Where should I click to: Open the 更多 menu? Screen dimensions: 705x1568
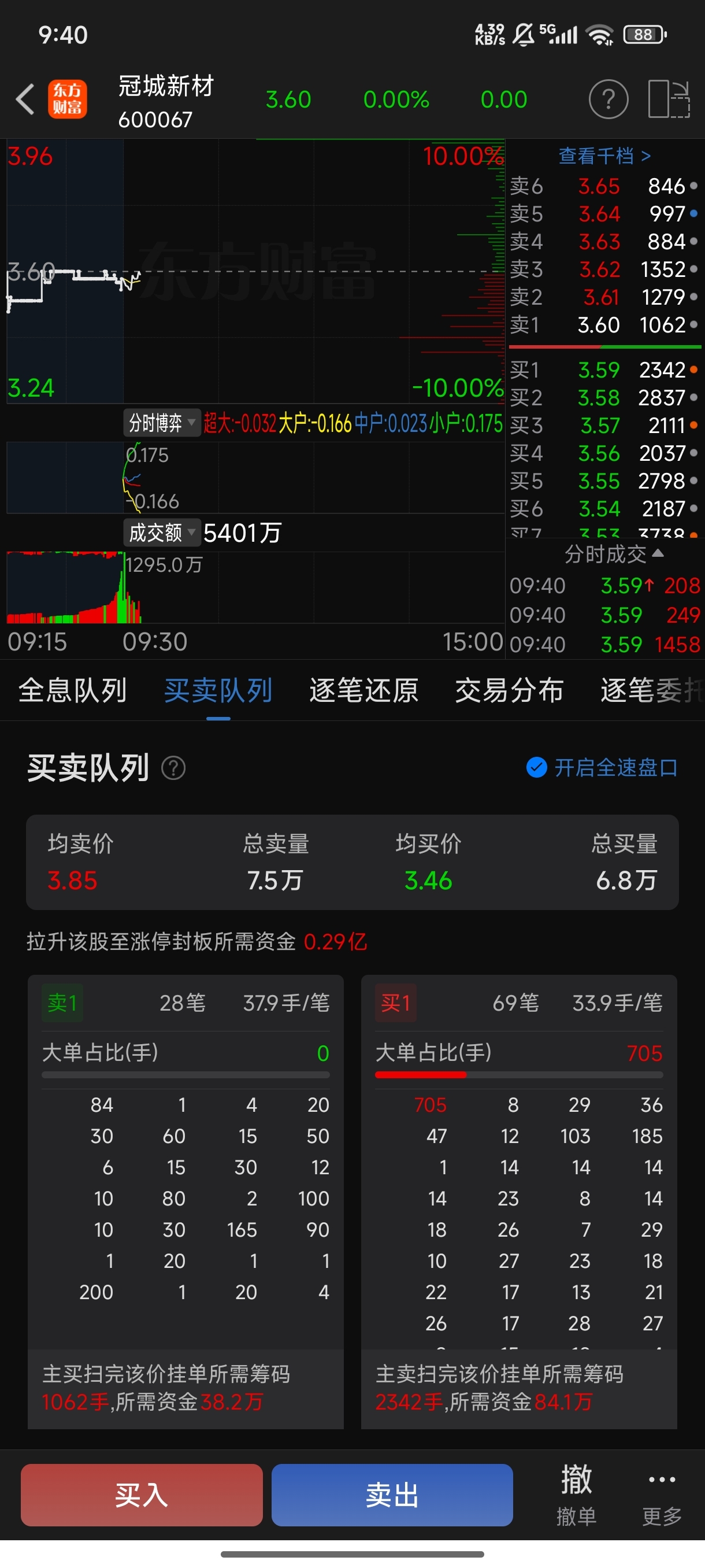662,1495
